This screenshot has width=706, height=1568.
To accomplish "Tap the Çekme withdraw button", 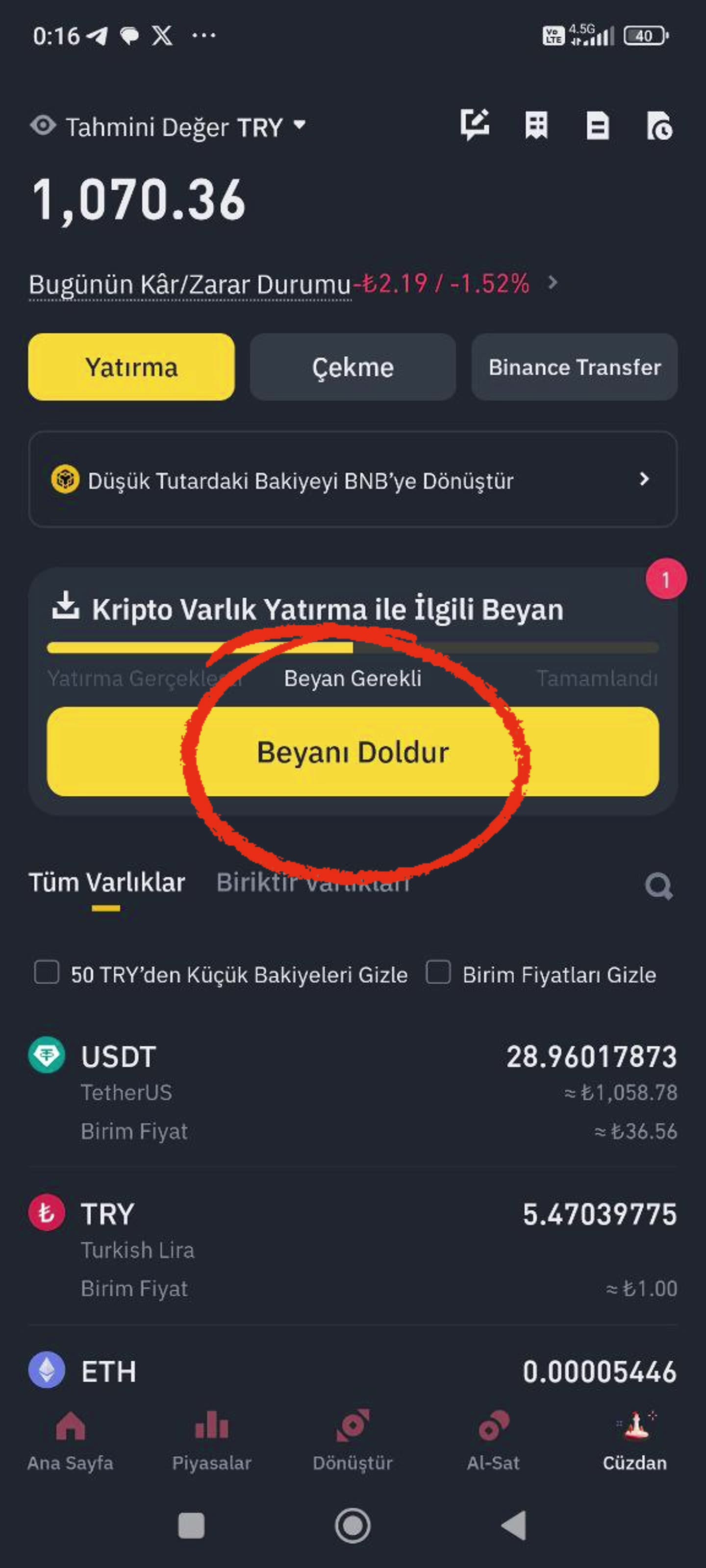I will pyautogui.click(x=353, y=367).
